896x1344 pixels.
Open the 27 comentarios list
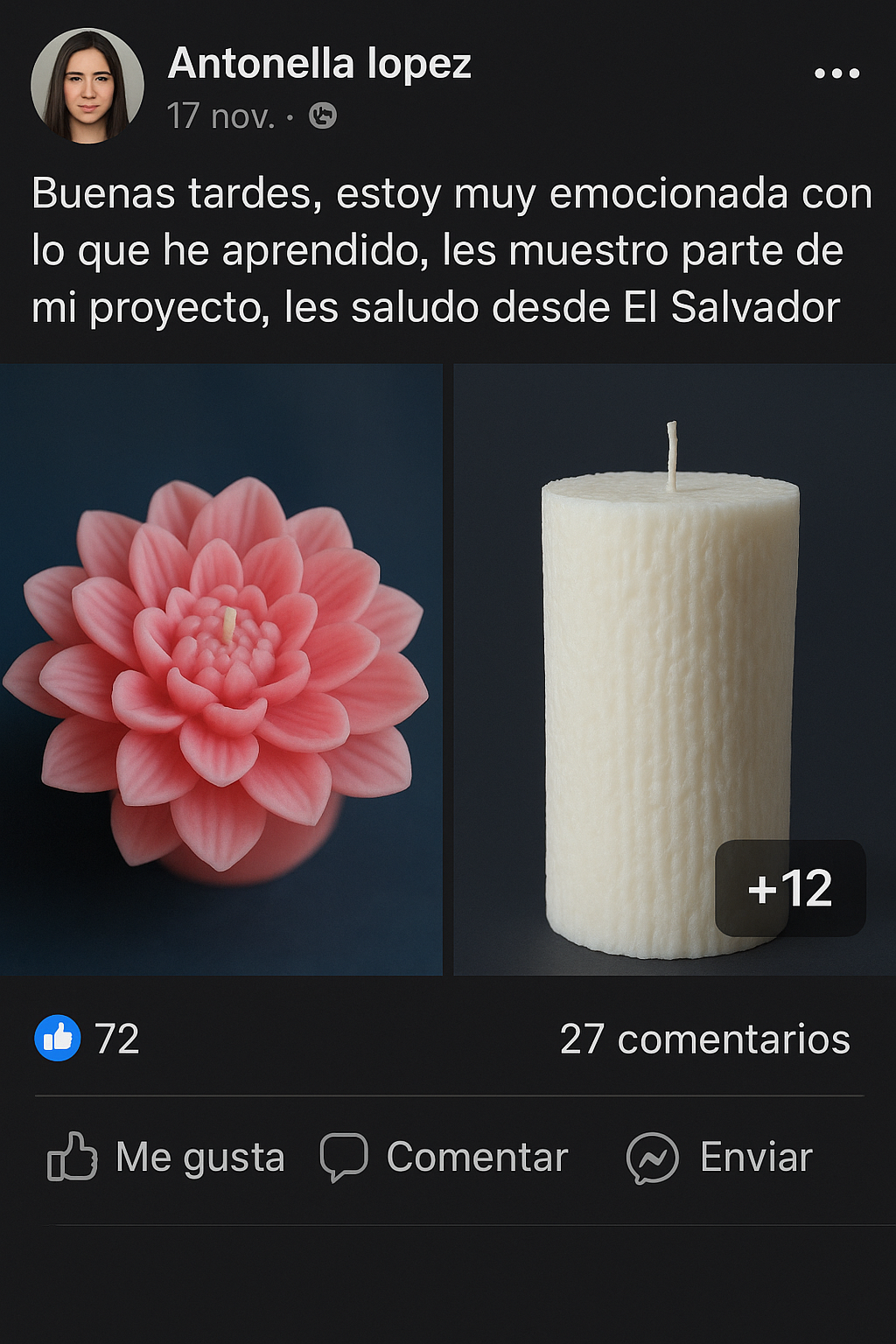[x=704, y=1039]
